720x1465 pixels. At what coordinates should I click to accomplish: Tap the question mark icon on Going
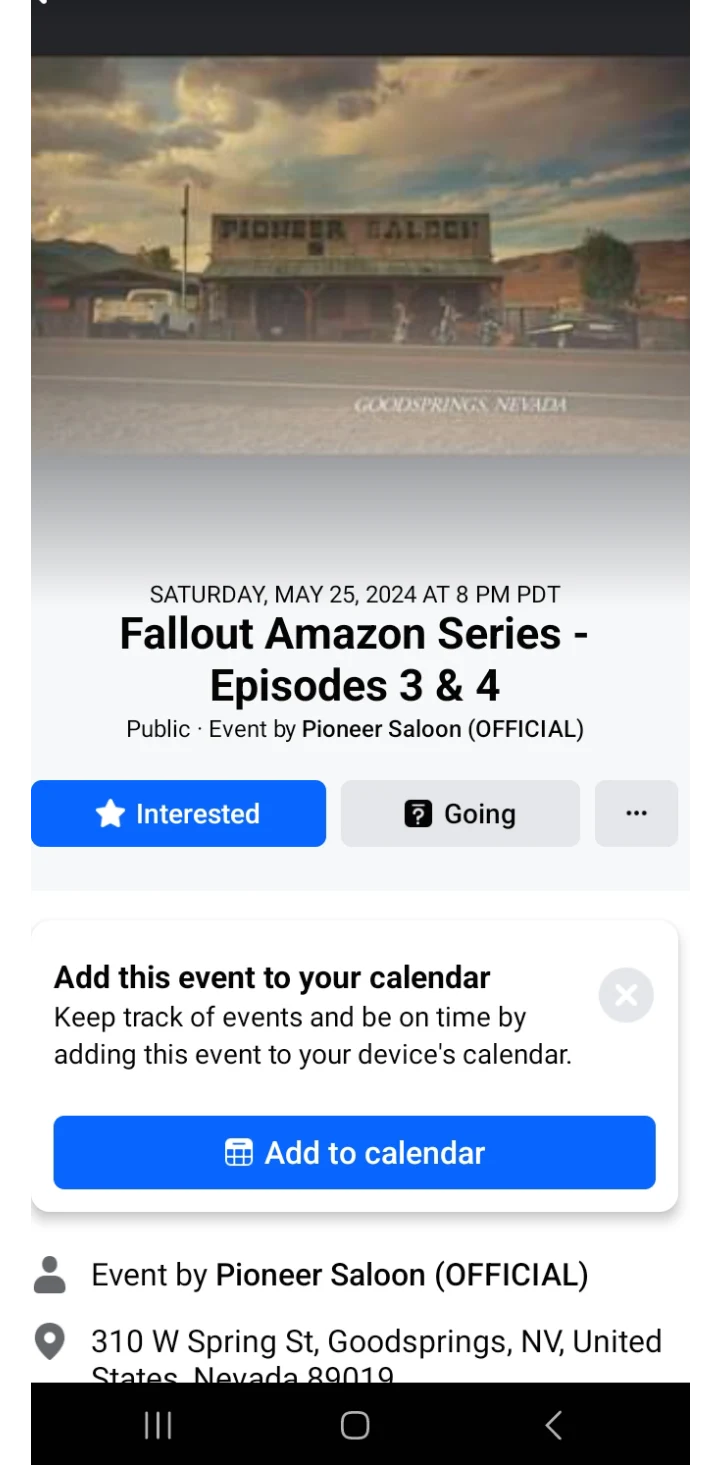(x=417, y=813)
